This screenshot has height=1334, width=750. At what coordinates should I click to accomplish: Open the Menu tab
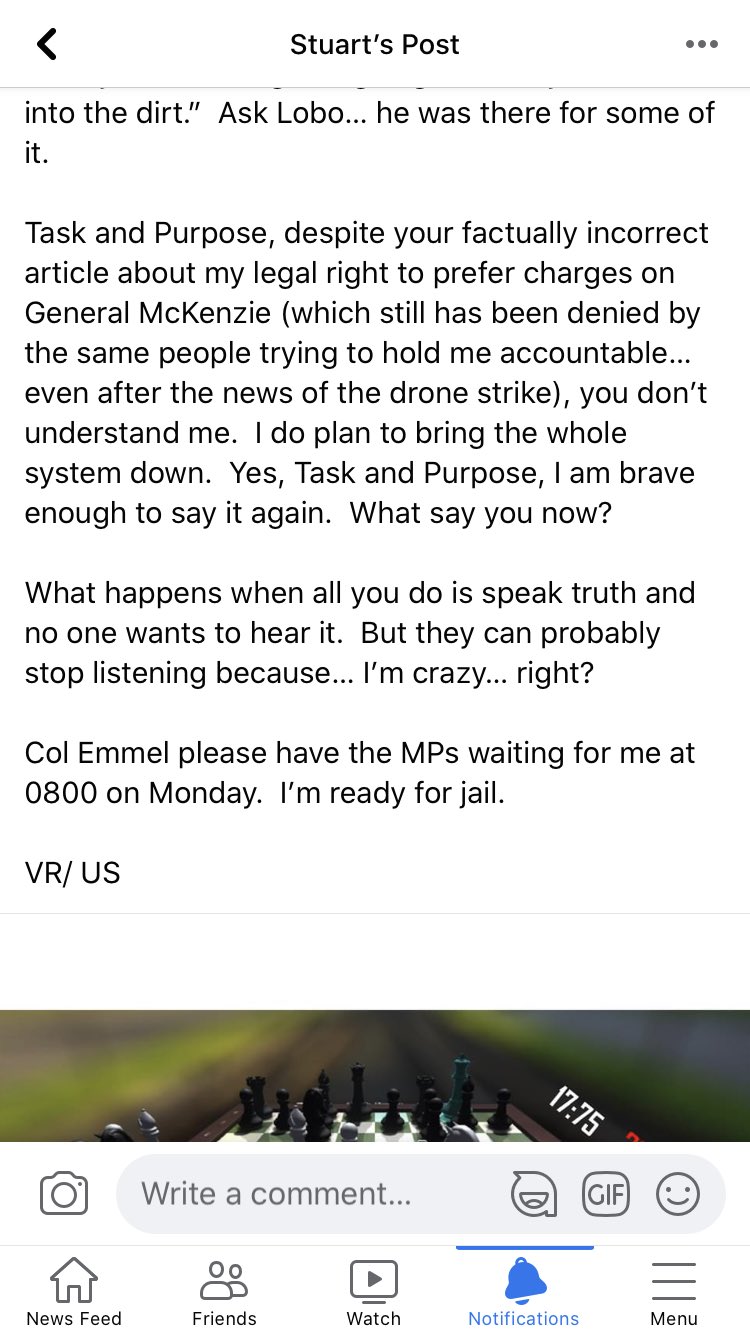[x=674, y=1292]
